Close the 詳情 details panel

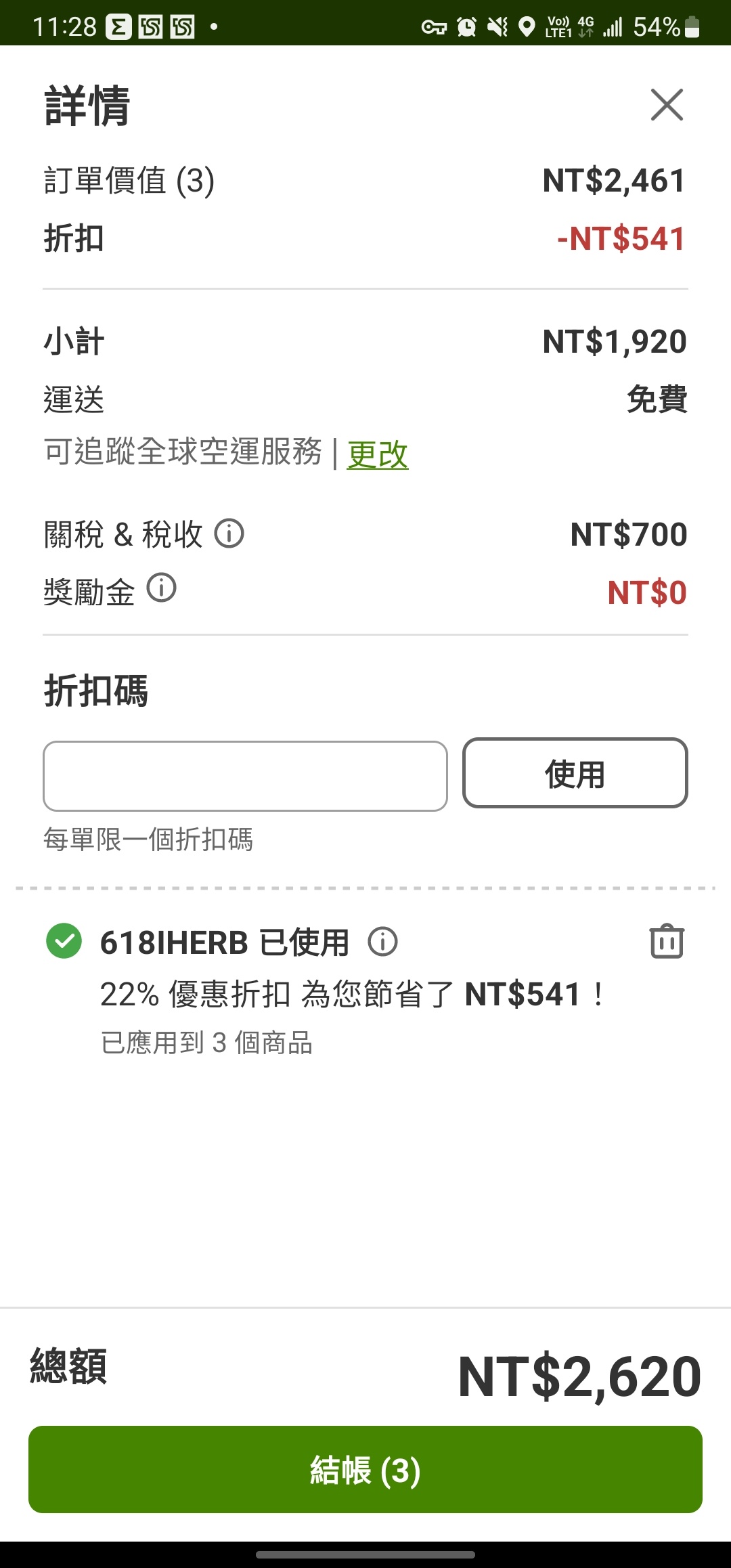pos(667,105)
